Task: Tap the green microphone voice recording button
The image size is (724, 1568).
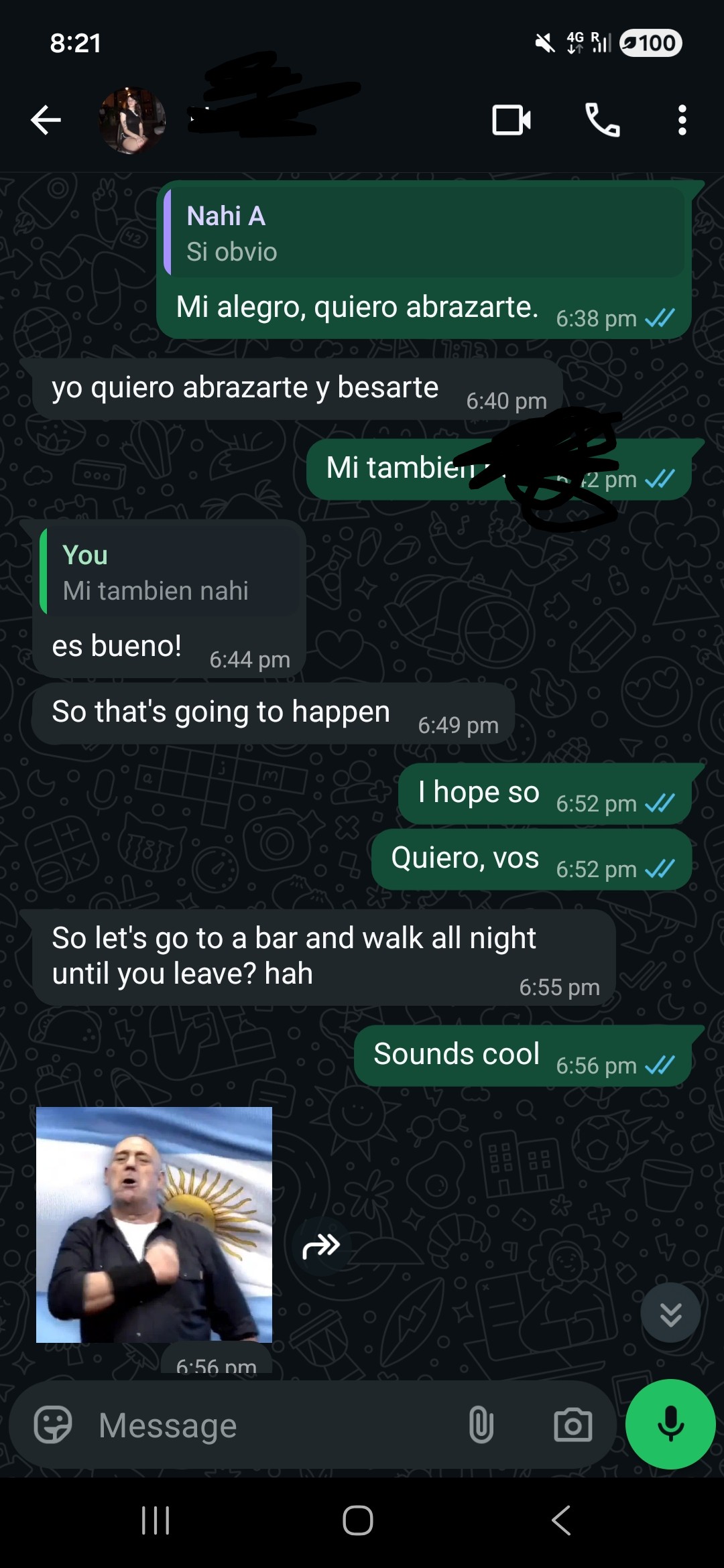Action: coord(670,1425)
